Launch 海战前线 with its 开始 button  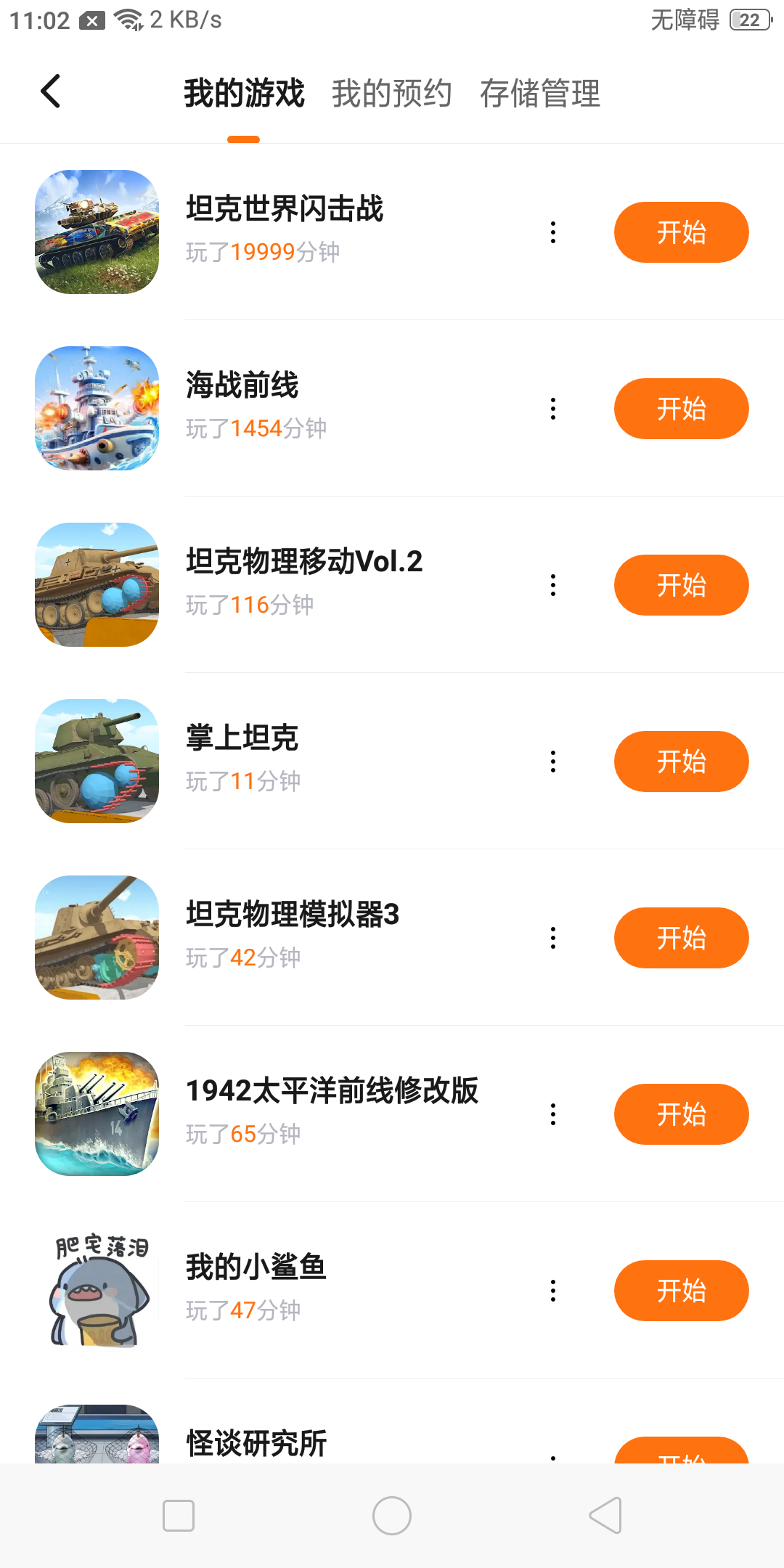(x=681, y=409)
